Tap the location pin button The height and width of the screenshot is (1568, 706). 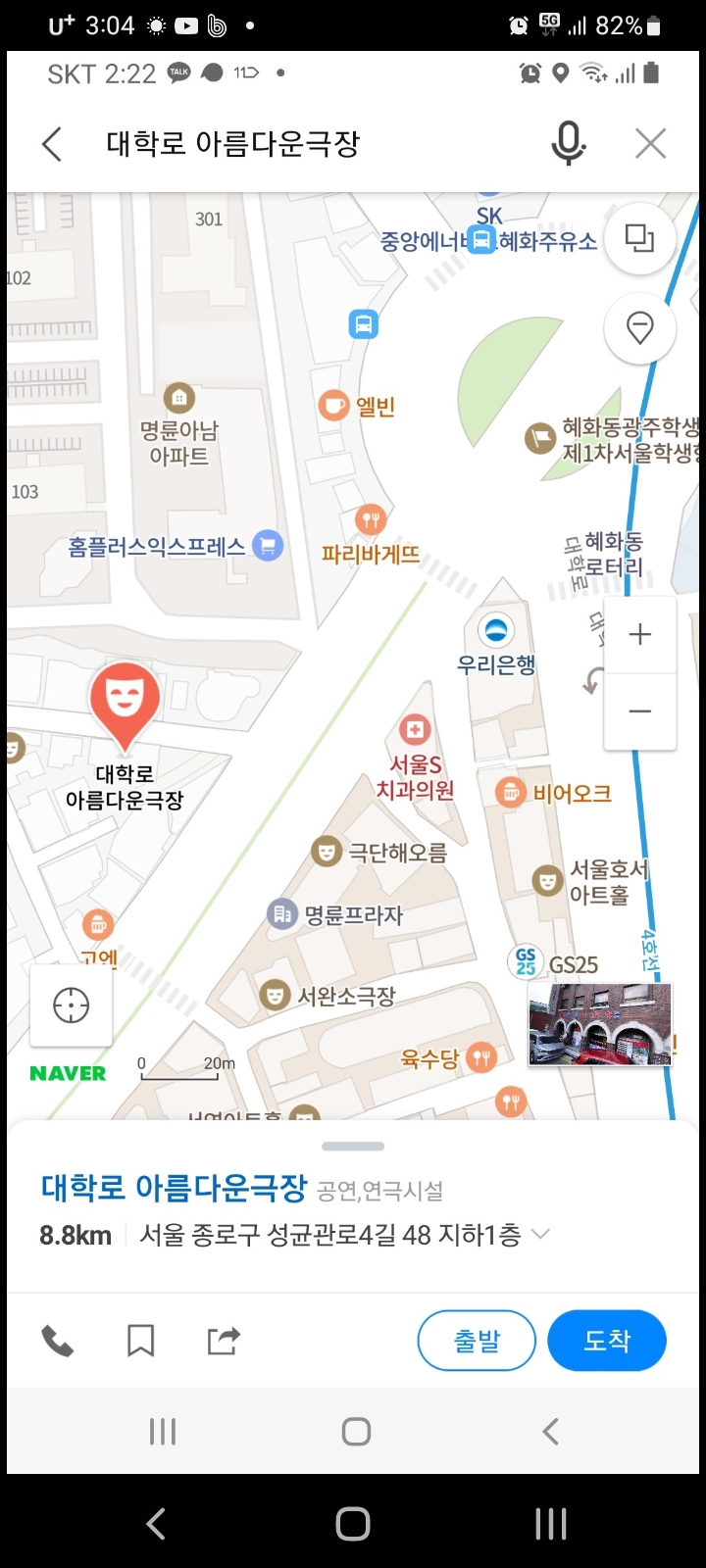(x=639, y=327)
